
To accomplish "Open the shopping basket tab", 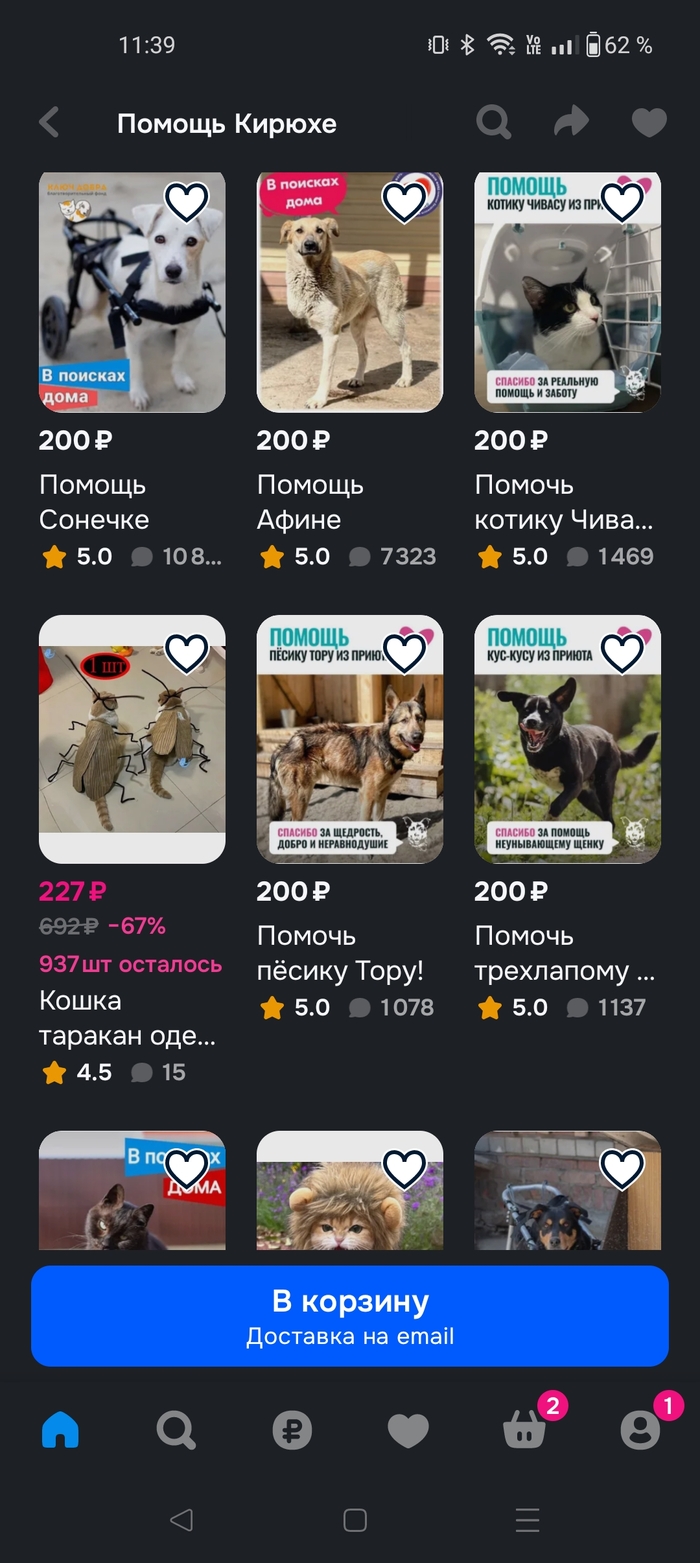I will pos(525,1430).
